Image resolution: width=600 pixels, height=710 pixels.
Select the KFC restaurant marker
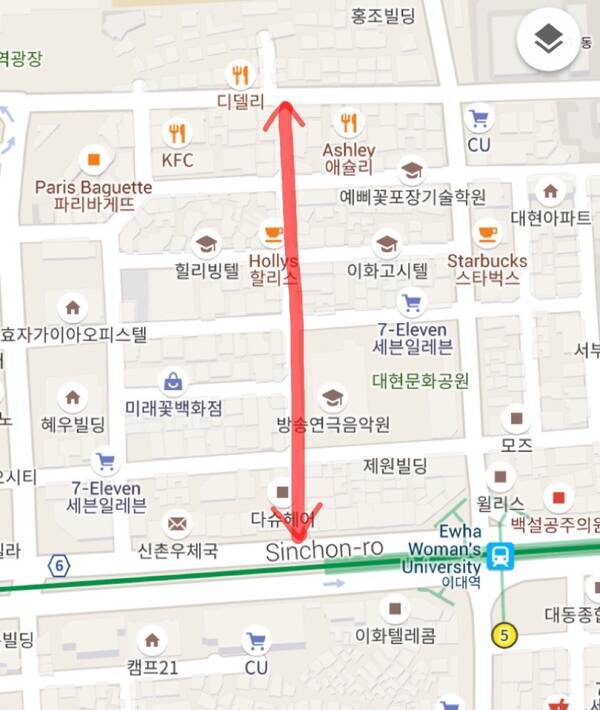(x=177, y=132)
